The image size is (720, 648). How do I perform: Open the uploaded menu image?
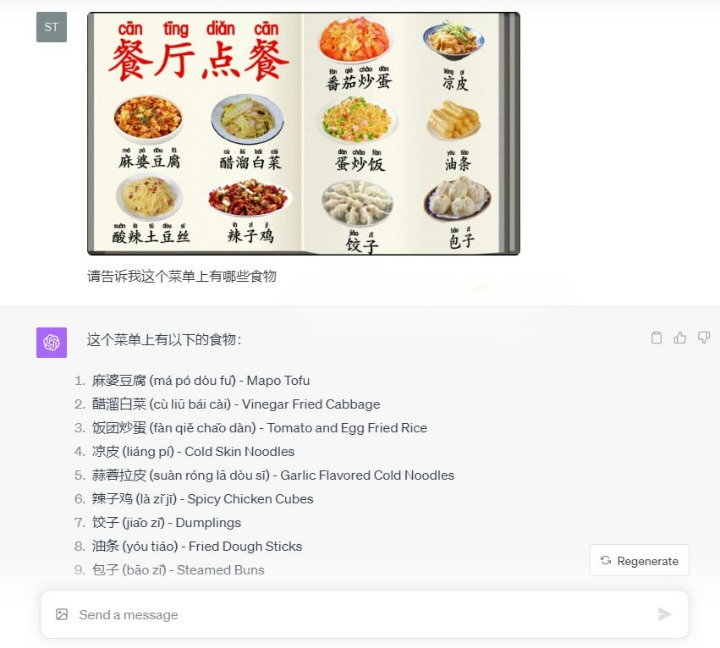303,133
